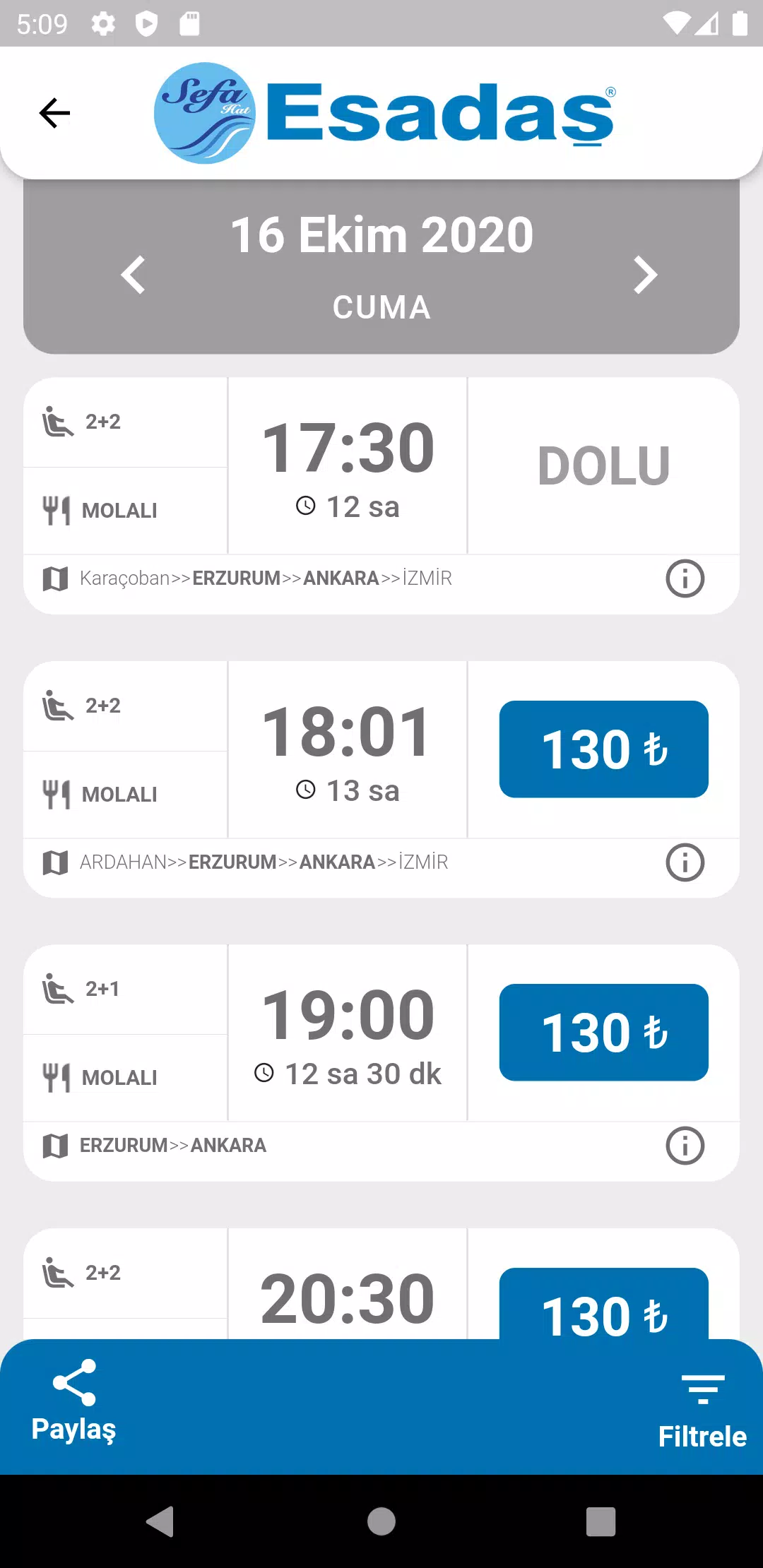
Task: Open info circle for Karaçoban route details
Action: click(684, 578)
